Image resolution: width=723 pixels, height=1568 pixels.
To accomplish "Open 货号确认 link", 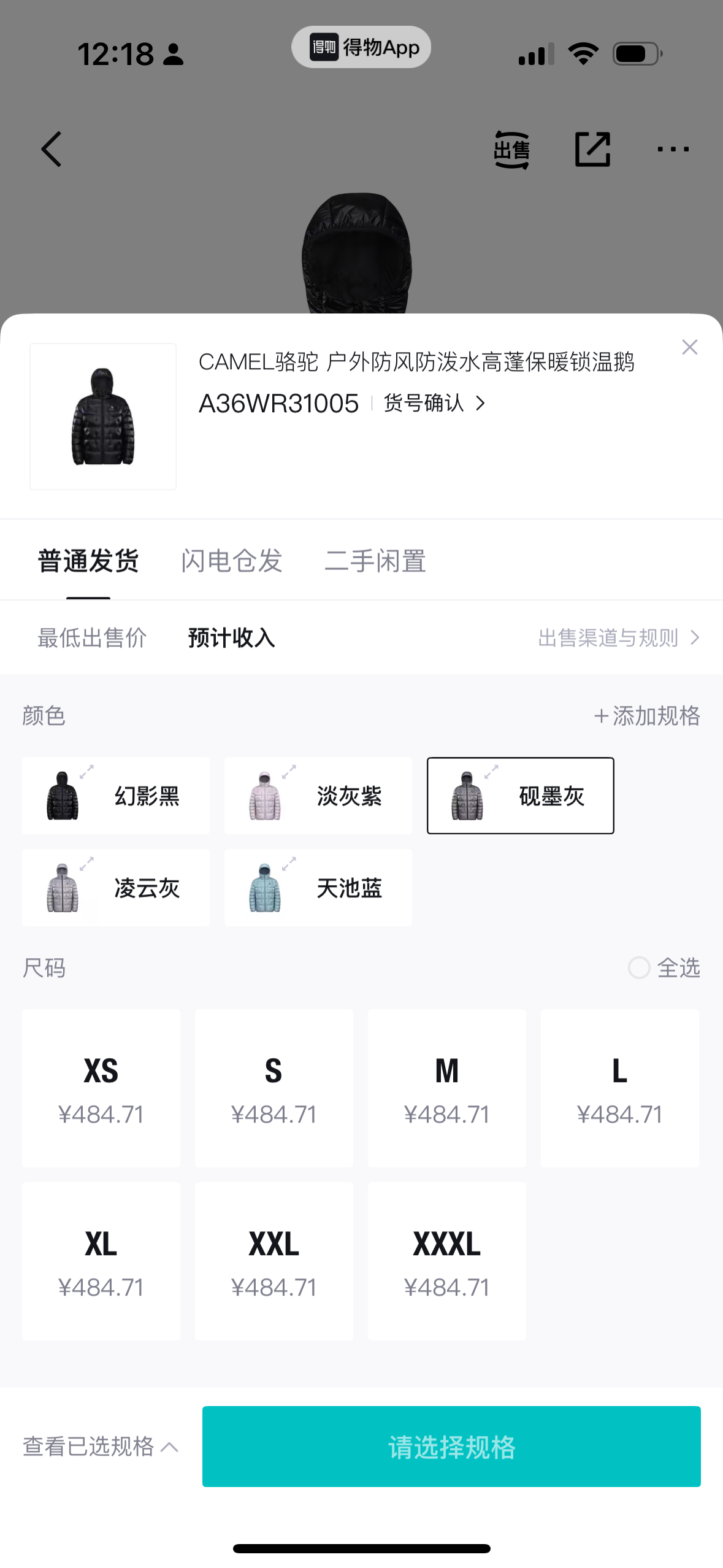I will (434, 403).
